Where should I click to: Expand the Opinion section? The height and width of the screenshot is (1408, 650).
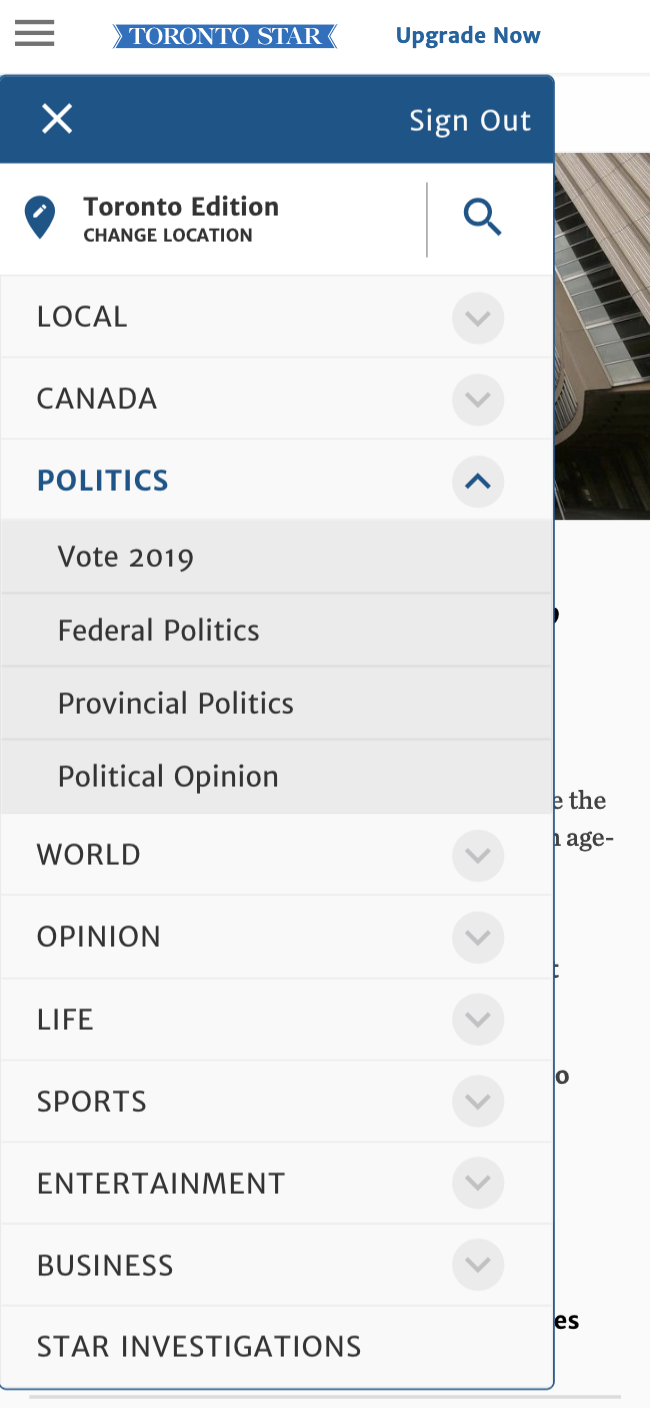click(x=478, y=938)
